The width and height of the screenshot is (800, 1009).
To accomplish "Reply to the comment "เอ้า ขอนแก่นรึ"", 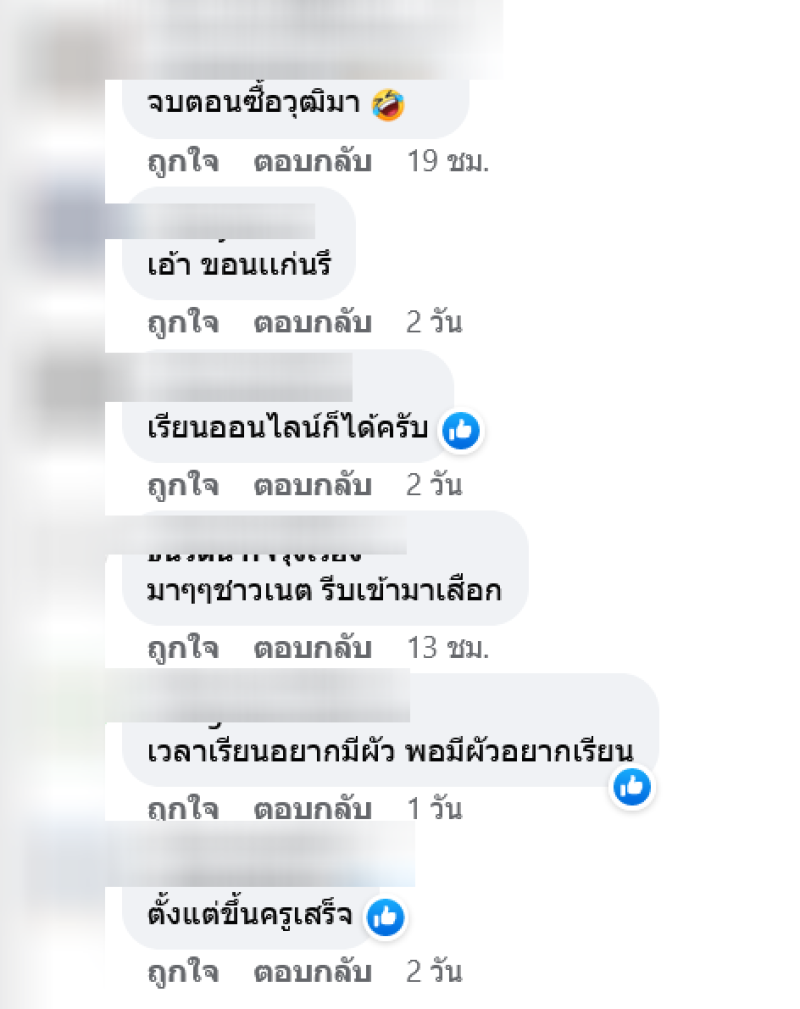I will pyautogui.click(x=312, y=323).
